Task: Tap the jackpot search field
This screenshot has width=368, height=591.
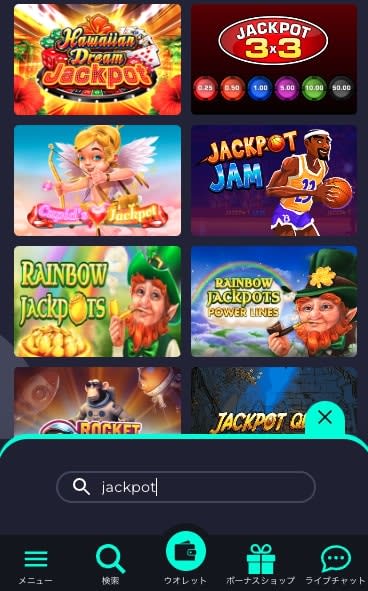Action: click(186, 487)
